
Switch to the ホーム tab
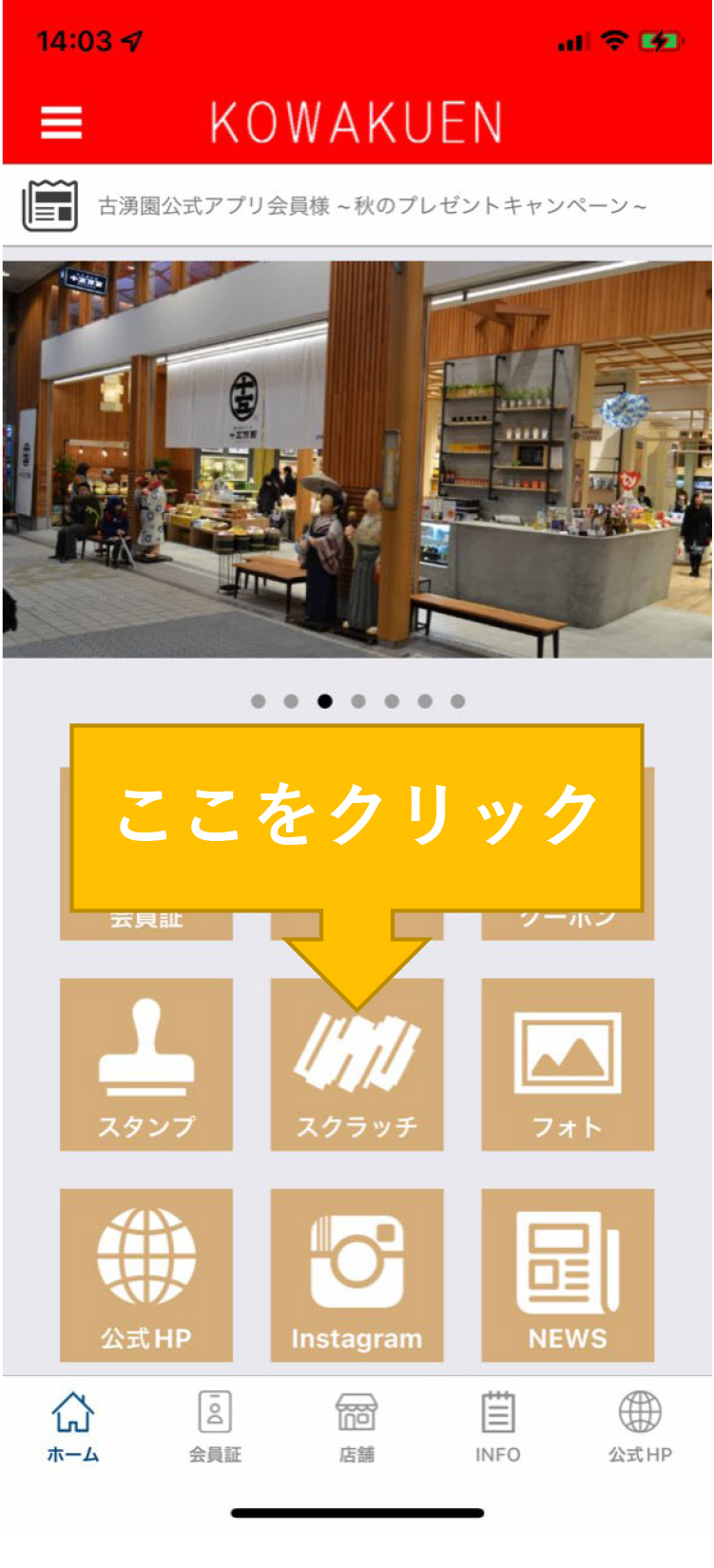(x=73, y=1425)
